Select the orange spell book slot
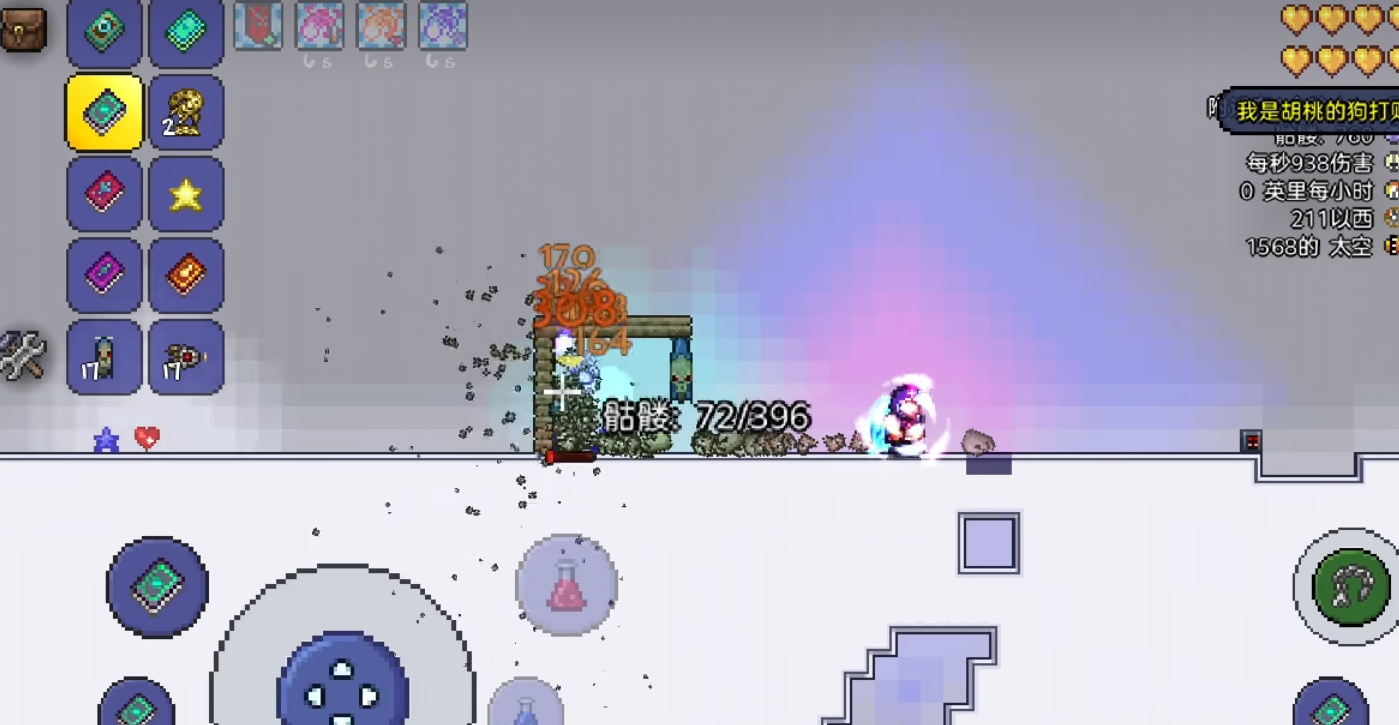This screenshot has width=1399, height=725. pos(186,274)
